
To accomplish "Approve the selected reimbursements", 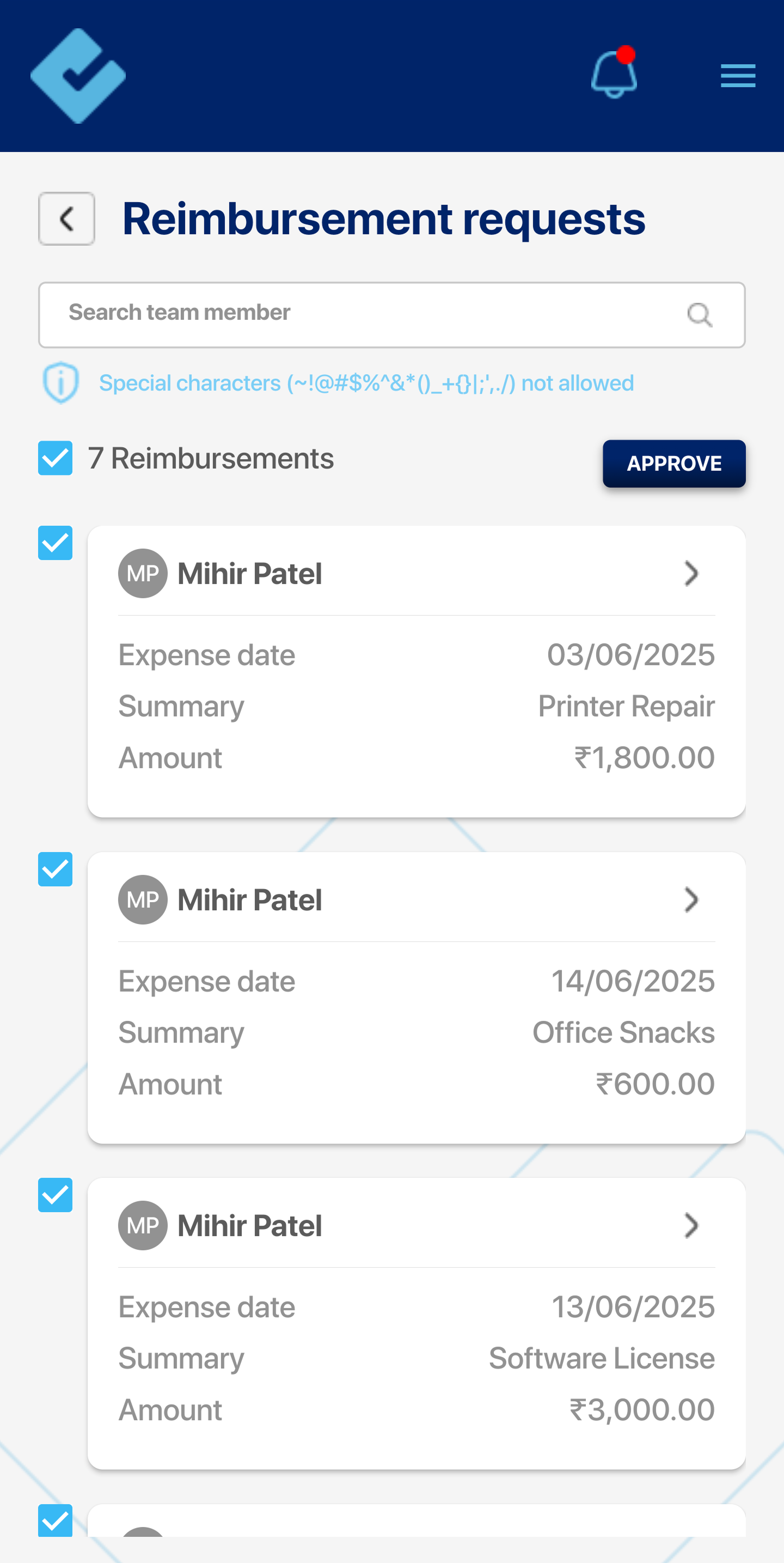I will pos(673,464).
